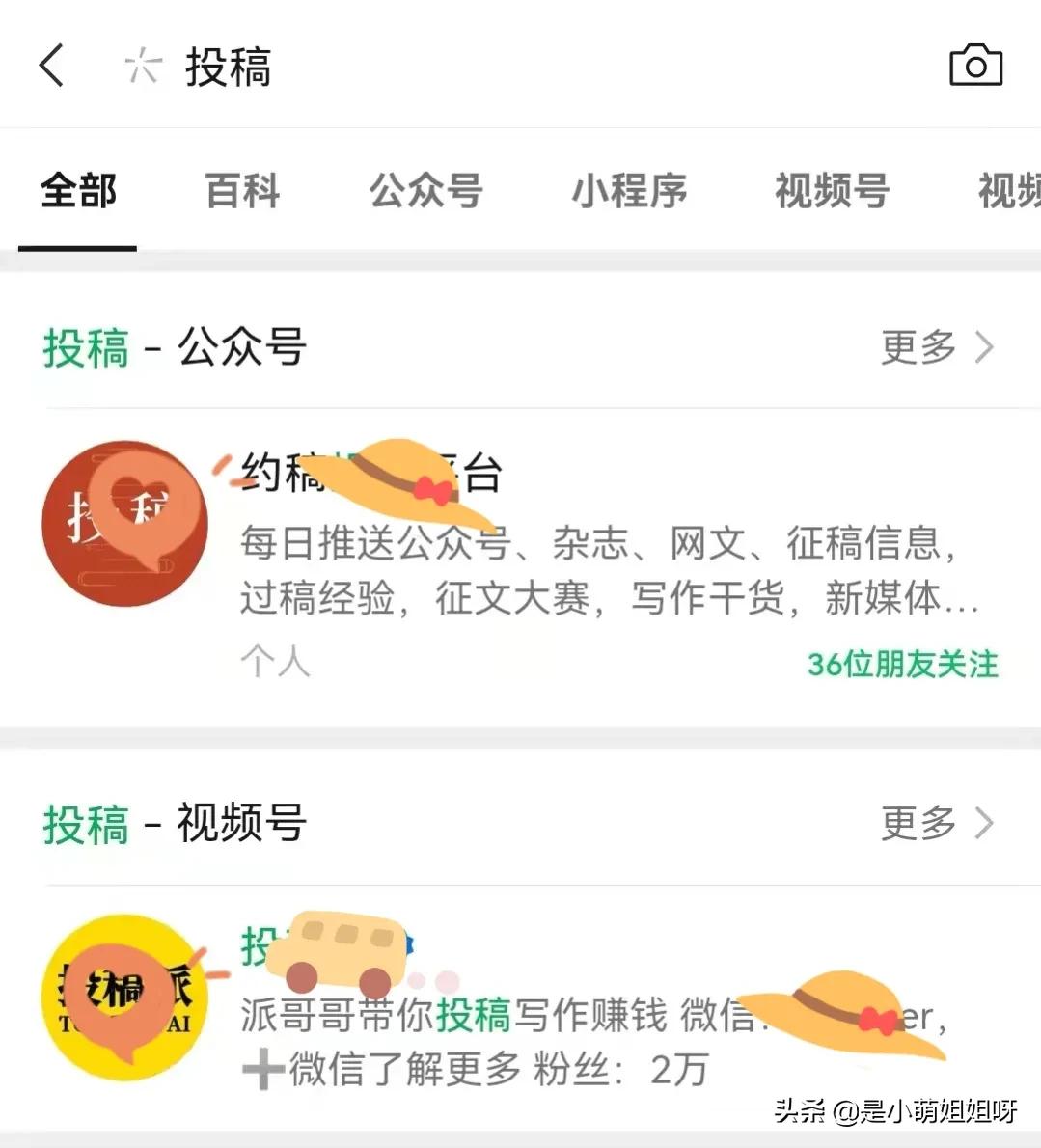Expand more 公众号 results via 更多

(915, 347)
